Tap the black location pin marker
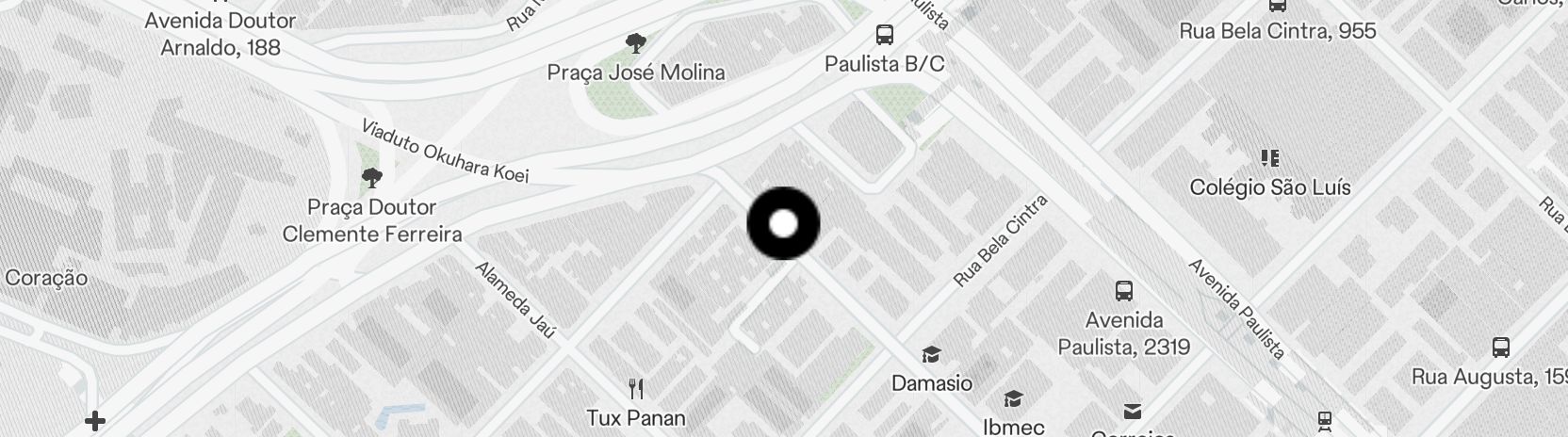Screen dimensions: 1568x437 [783, 224]
